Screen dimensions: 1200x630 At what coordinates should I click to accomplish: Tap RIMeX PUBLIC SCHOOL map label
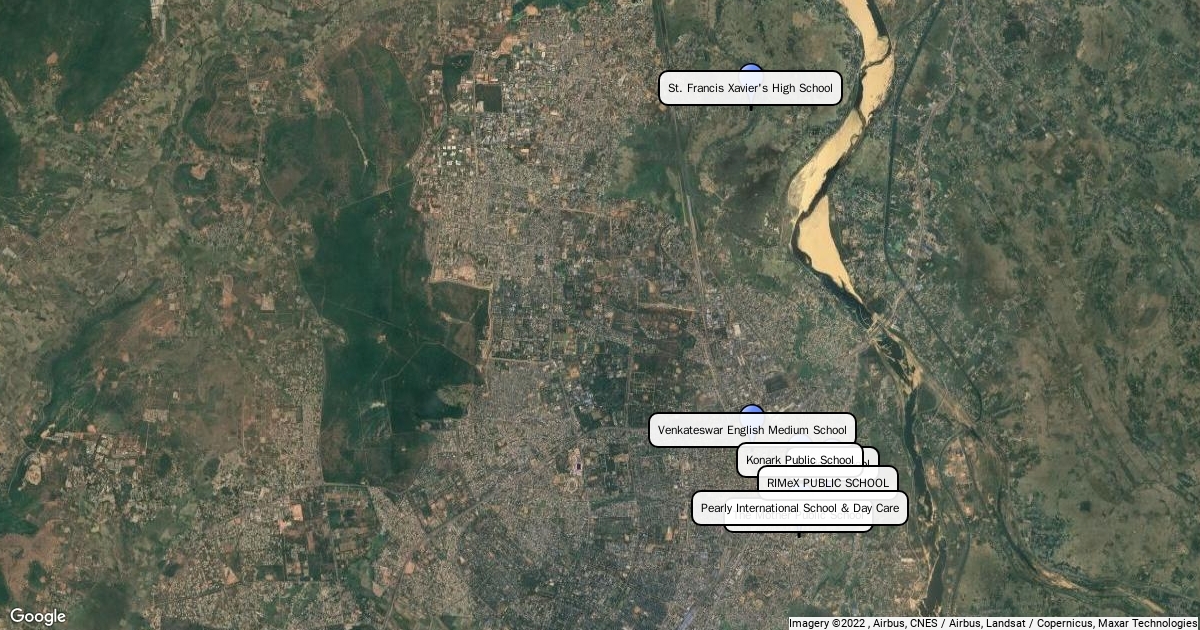827,482
